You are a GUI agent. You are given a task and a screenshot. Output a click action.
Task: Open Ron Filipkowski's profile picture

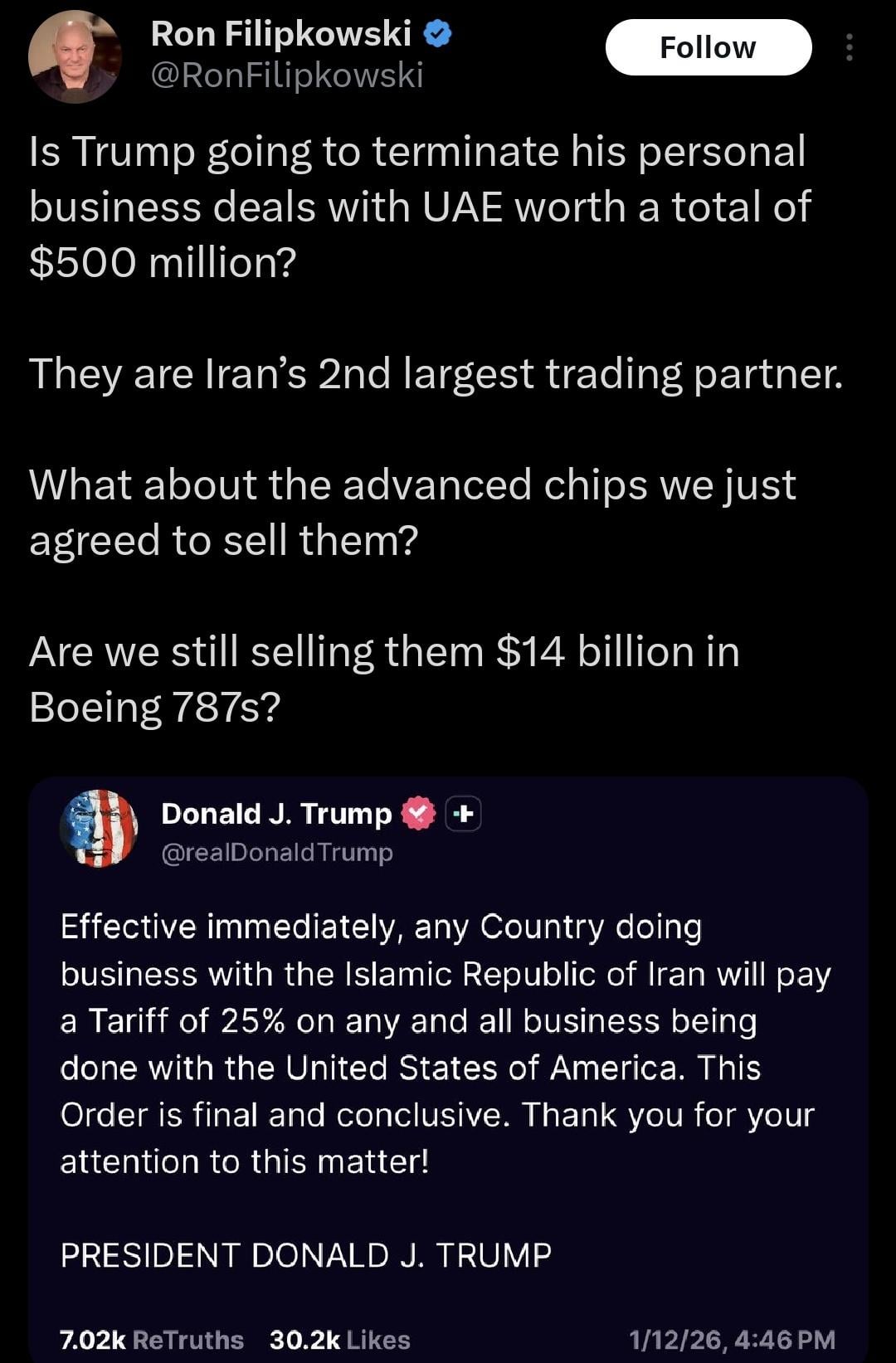tap(75, 56)
